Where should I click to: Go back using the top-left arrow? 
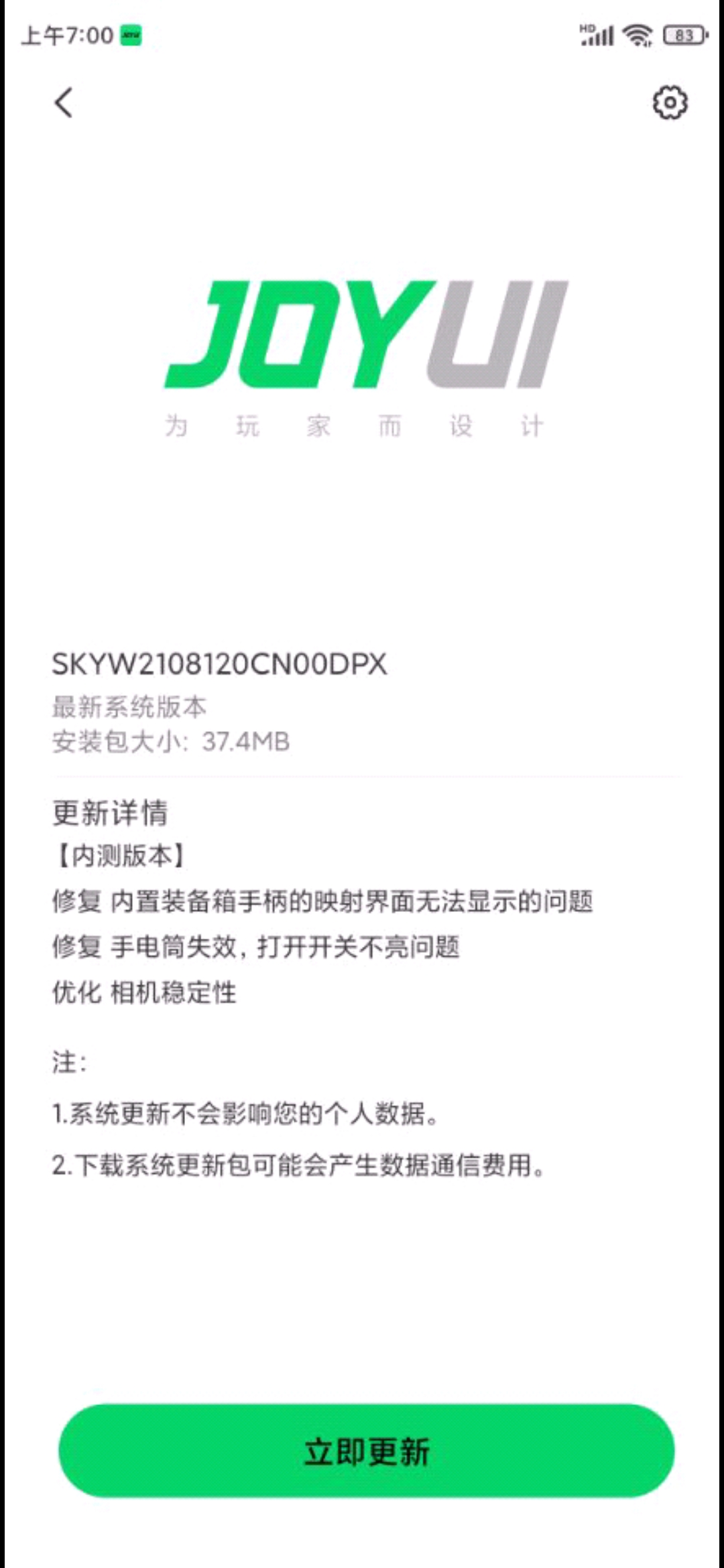coord(64,103)
